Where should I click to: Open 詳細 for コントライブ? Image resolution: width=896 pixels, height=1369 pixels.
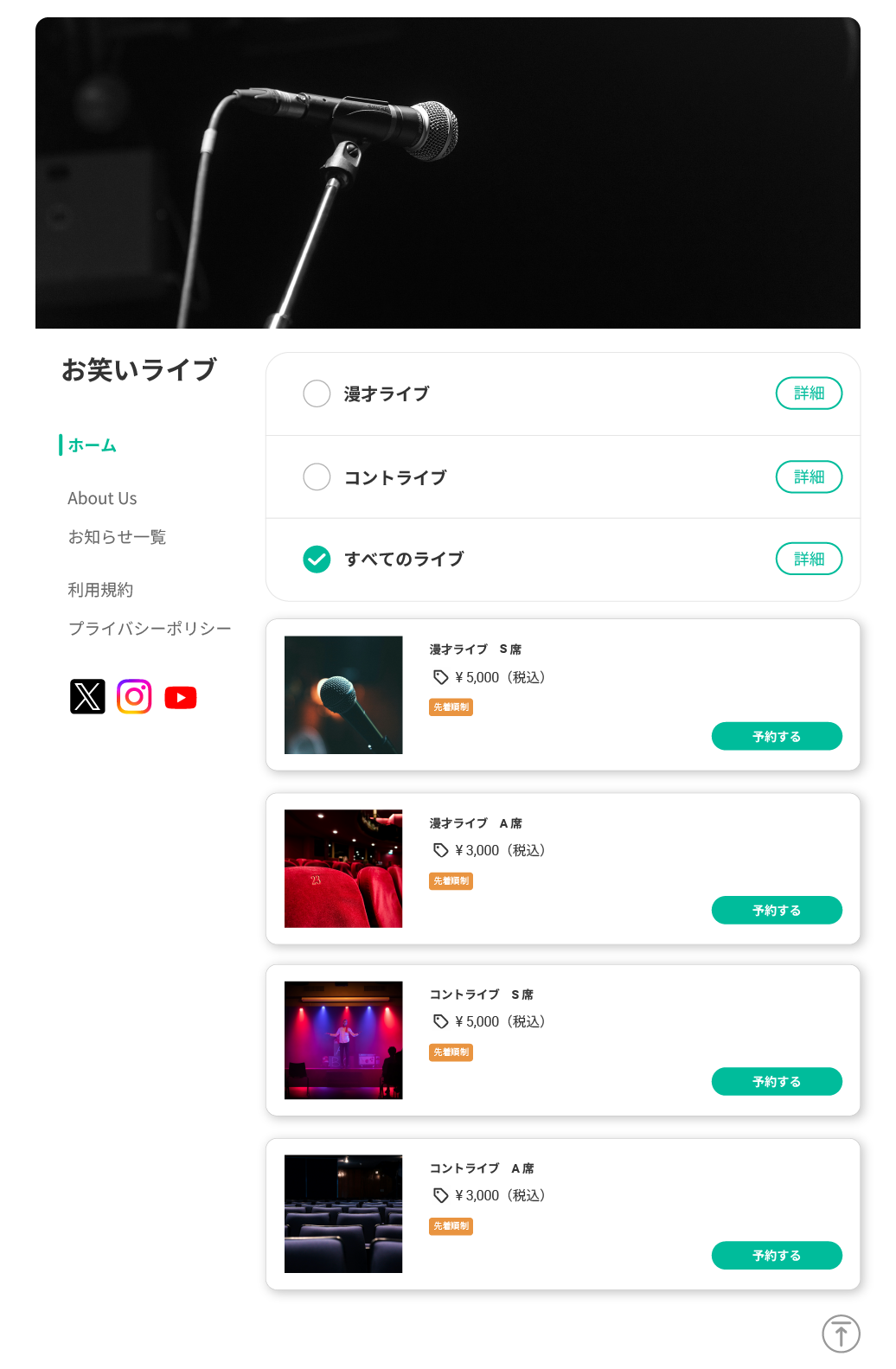tap(809, 477)
